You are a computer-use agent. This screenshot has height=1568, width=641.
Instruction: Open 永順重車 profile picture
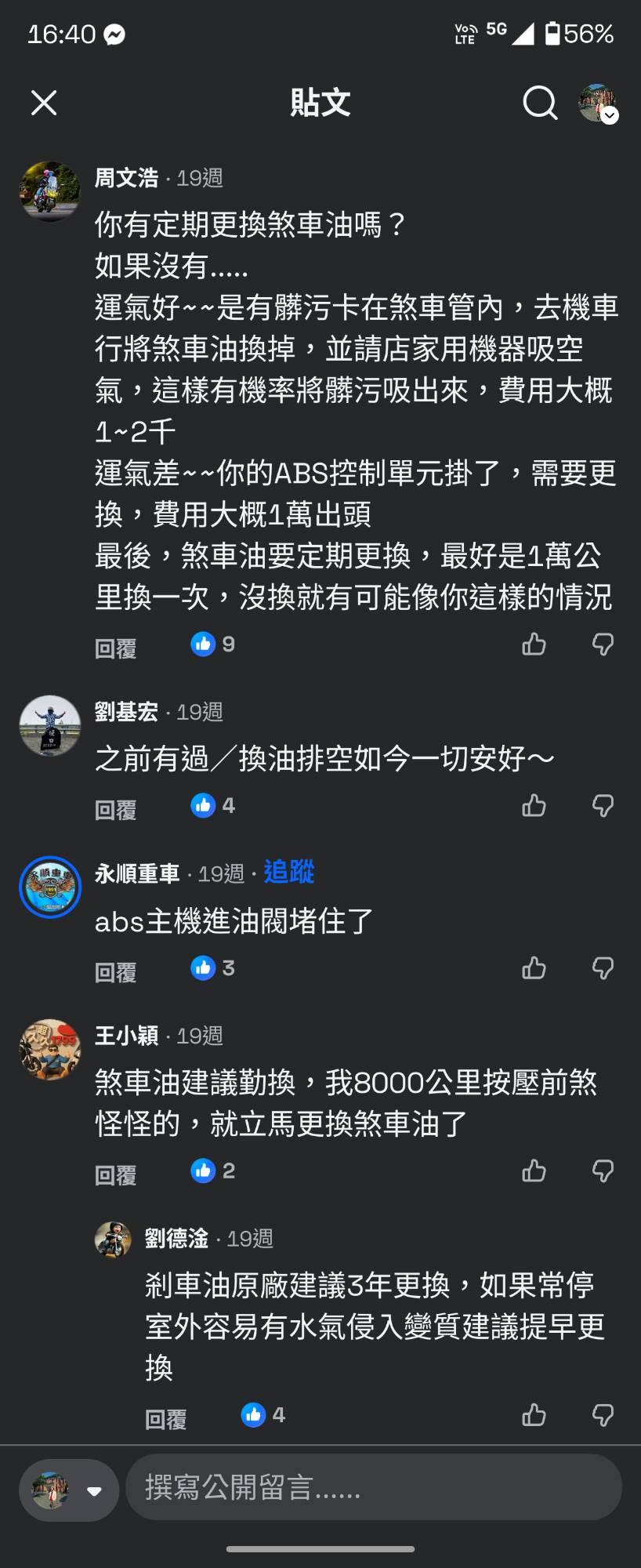coord(50,887)
